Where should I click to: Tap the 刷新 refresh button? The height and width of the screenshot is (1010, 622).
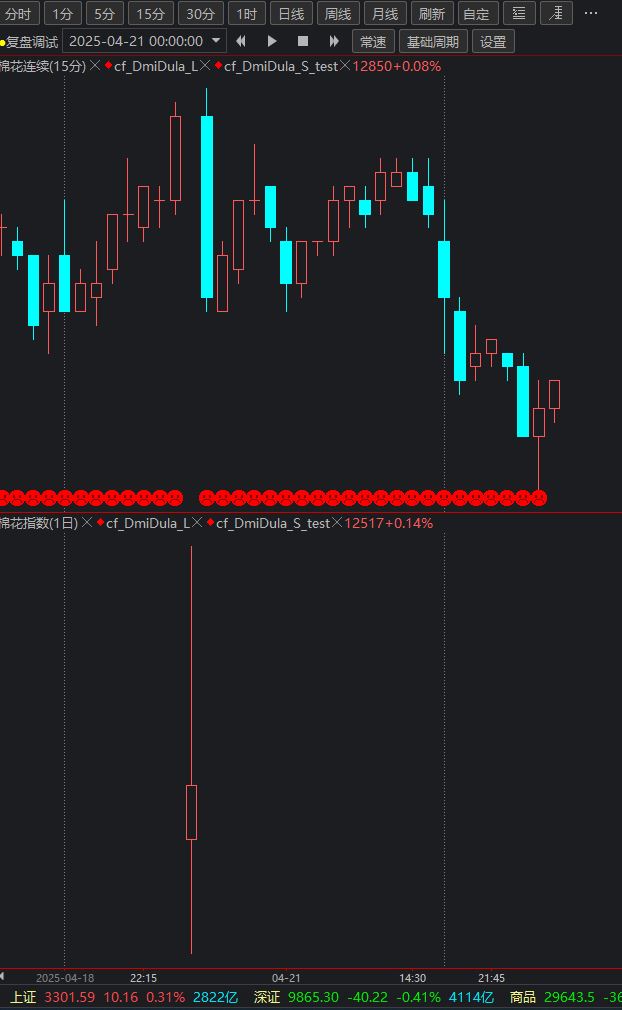[432, 14]
